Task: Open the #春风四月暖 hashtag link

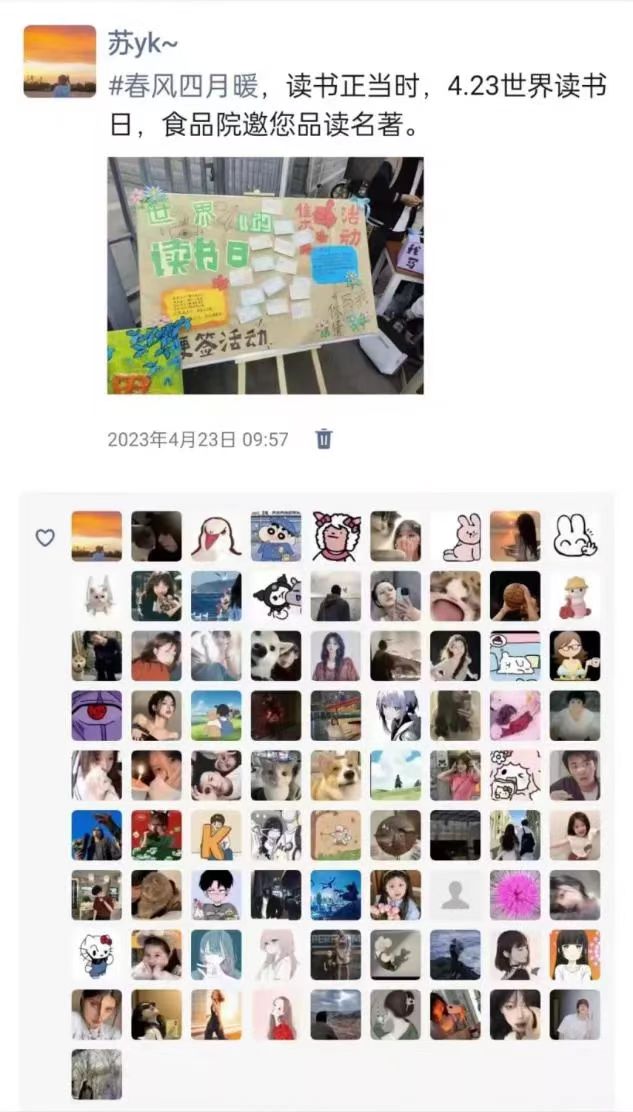Action: (x=184, y=87)
